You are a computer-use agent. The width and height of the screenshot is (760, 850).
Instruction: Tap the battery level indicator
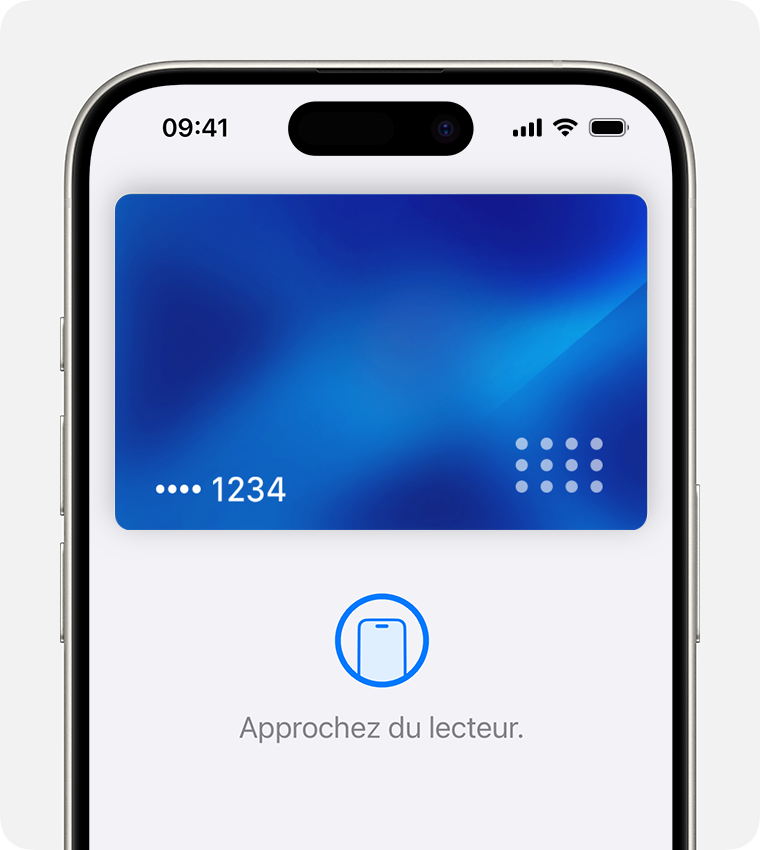tap(608, 127)
